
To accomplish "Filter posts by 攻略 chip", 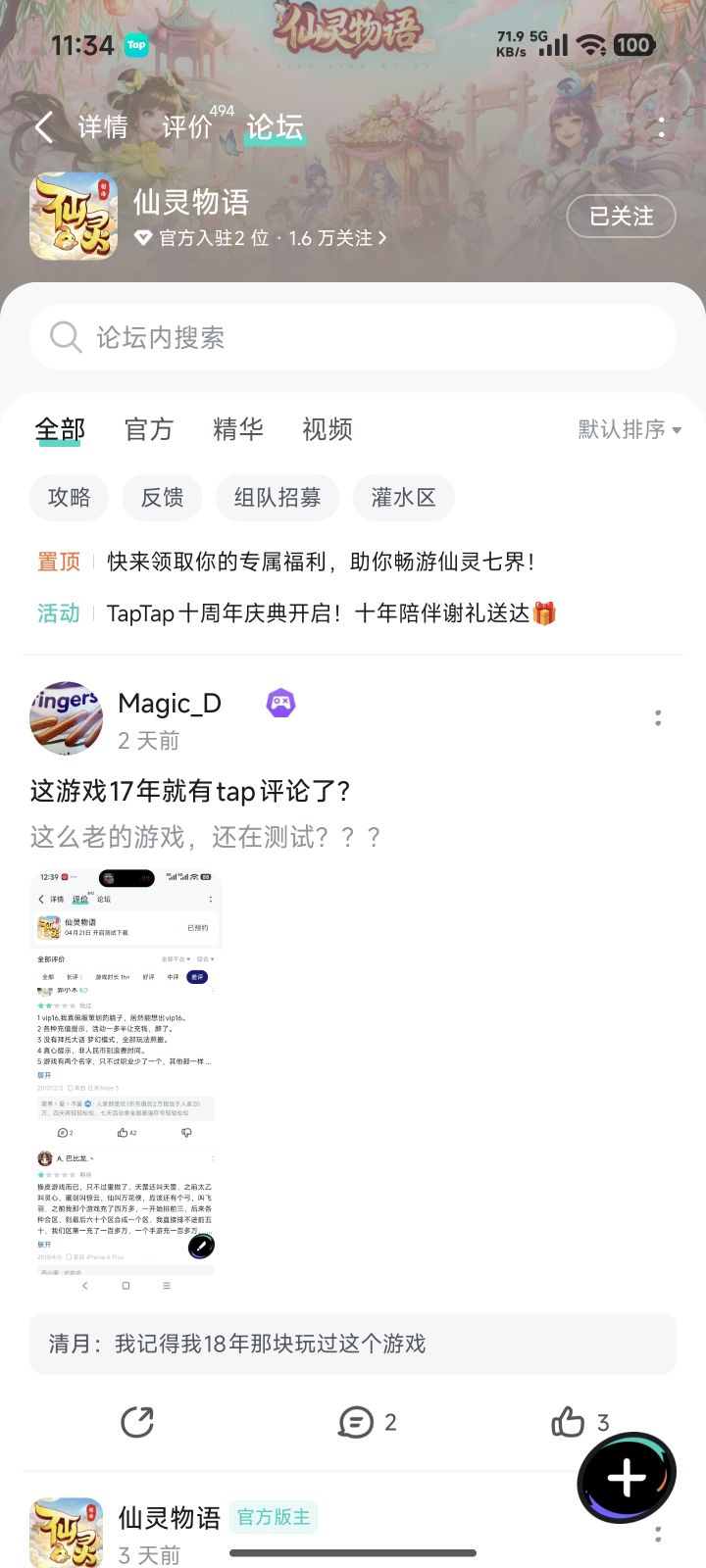I will coord(70,498).
